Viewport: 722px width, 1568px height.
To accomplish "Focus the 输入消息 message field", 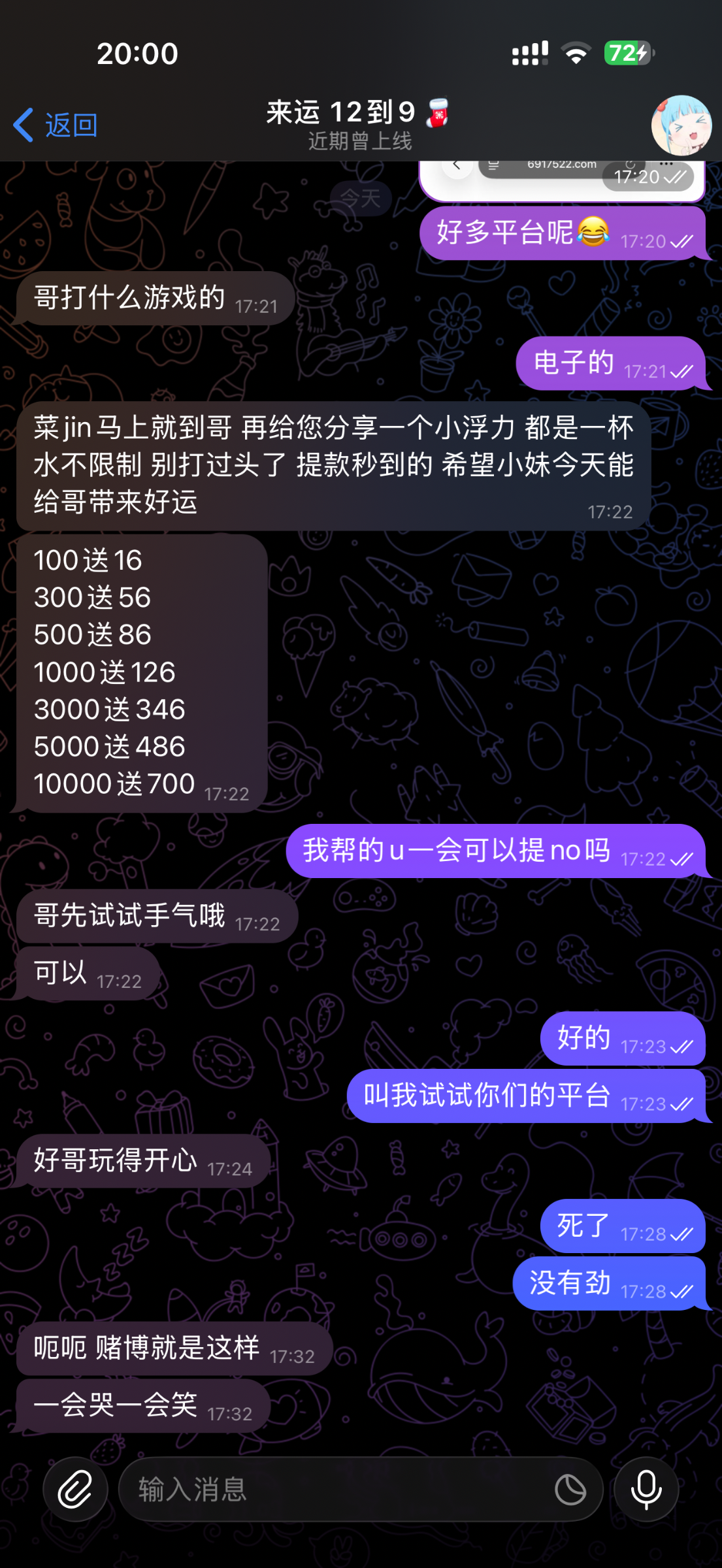I will 333,1490.
